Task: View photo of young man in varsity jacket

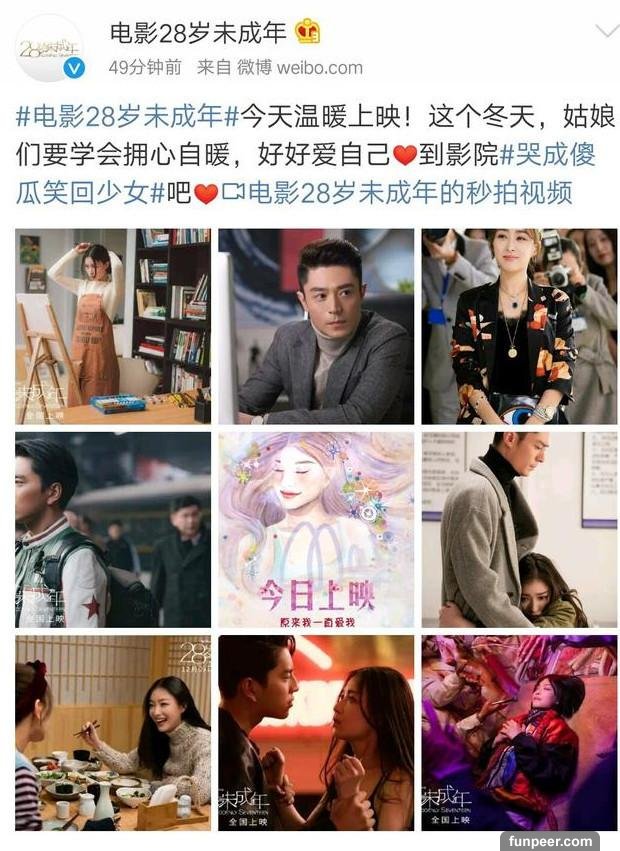Action: point(113,529)
